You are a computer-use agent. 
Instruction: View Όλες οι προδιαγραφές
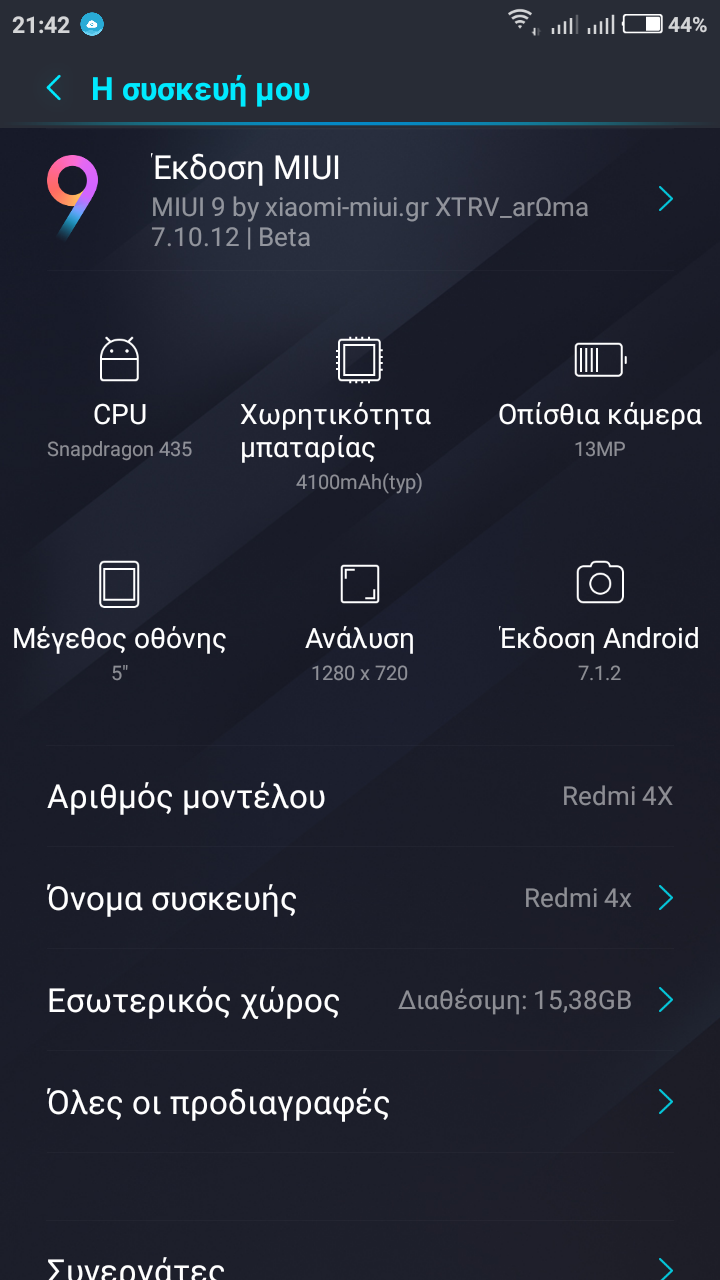click(360, 1103)
